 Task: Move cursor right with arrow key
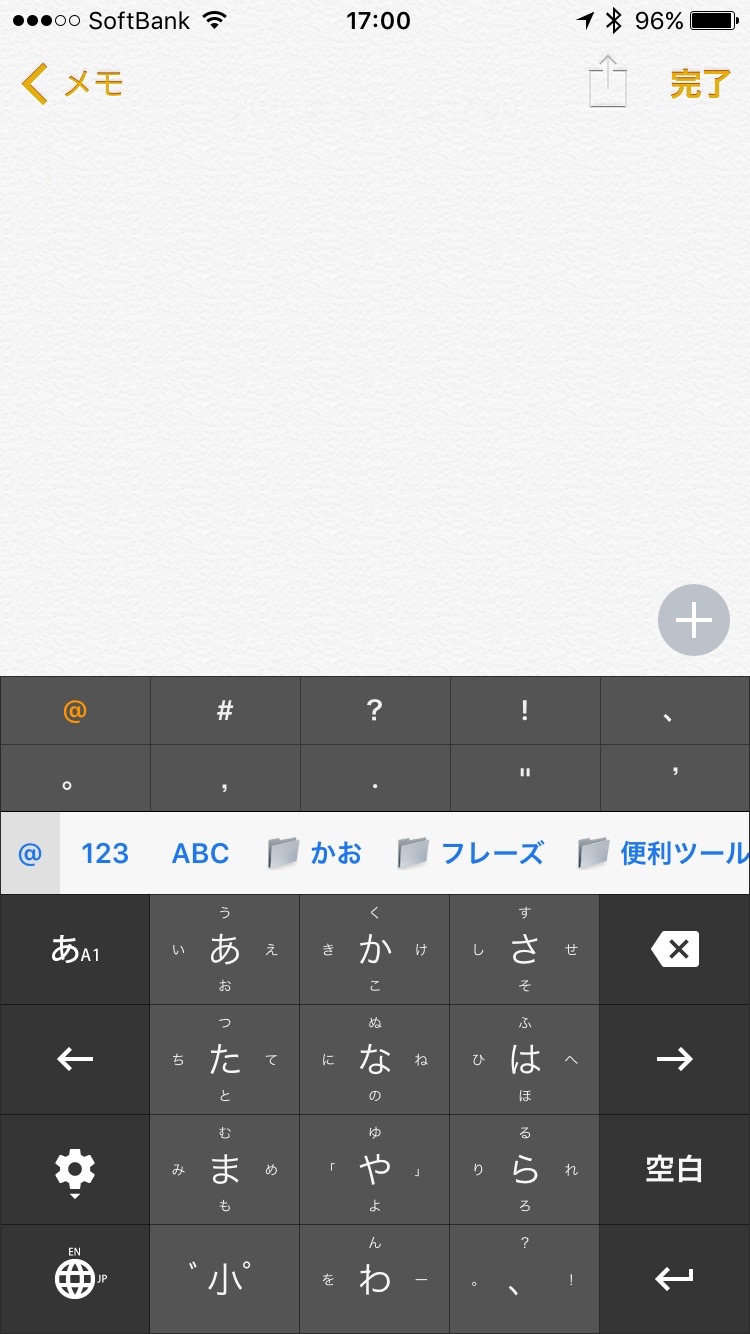675,1059
